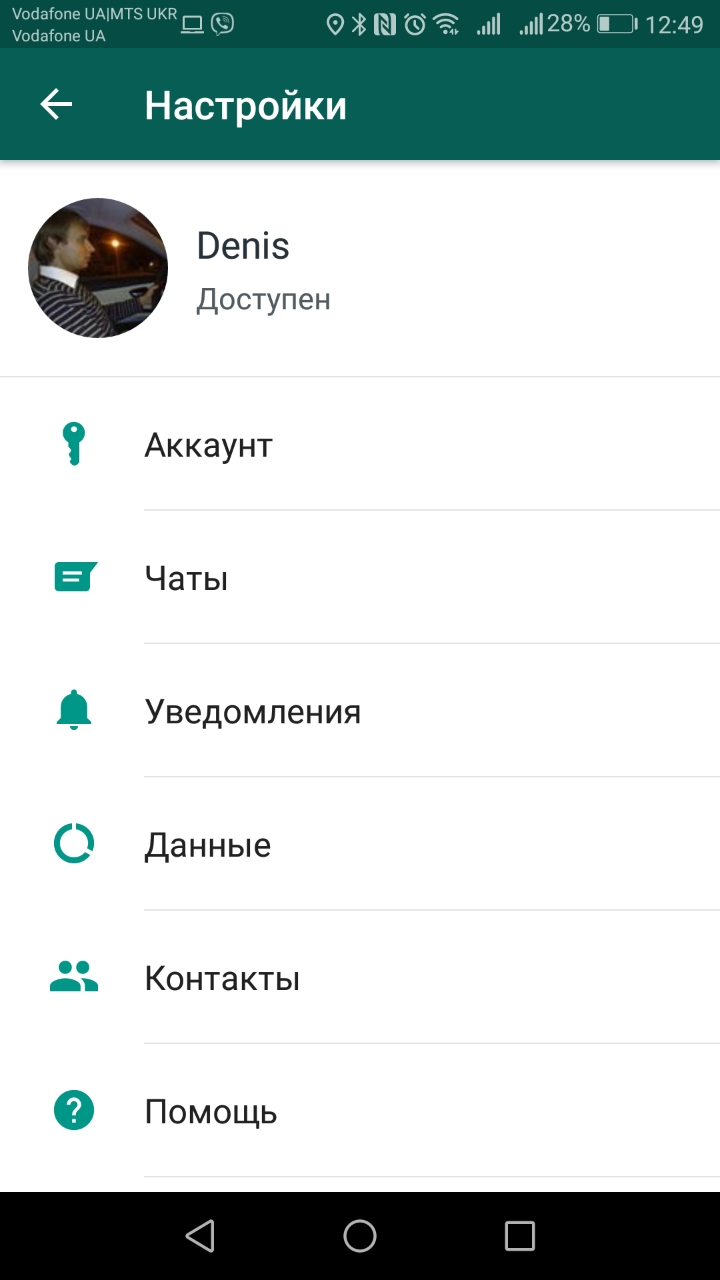The image size is (720, 1280).
Task: Go back using the app bar arrow
Action: tap(56, 105)
